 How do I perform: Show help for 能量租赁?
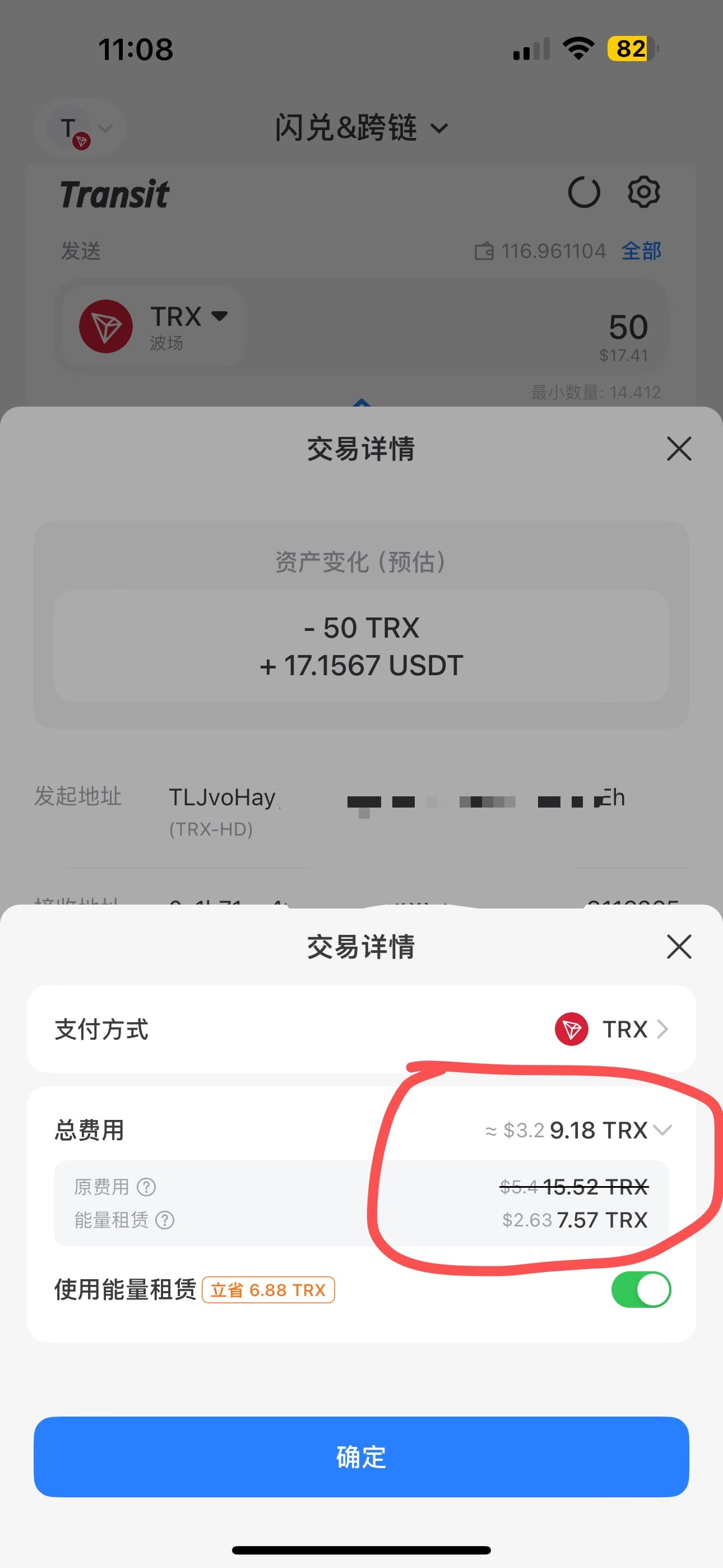pyautogui.click(x=165, y=1220)
